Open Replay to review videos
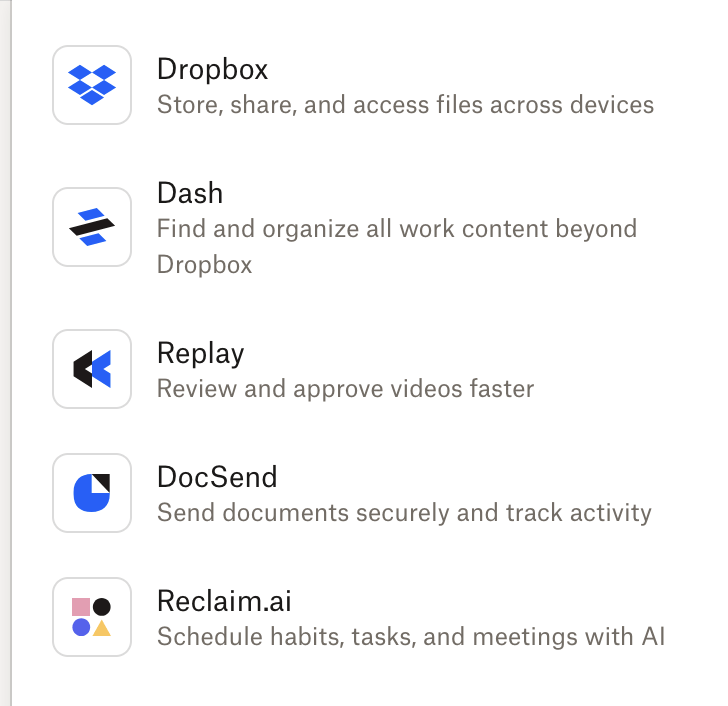This screenshot has width=728, height=706. click(x=200, y=354)
